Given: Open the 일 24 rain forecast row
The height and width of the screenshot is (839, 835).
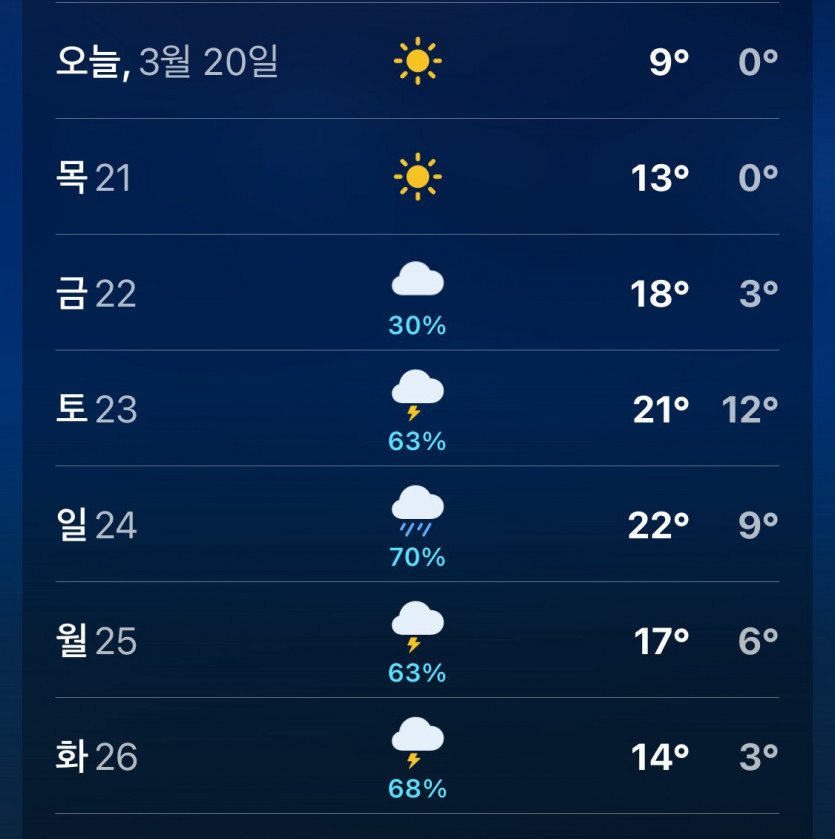Looking at the screenshot, I should point(417,525).
